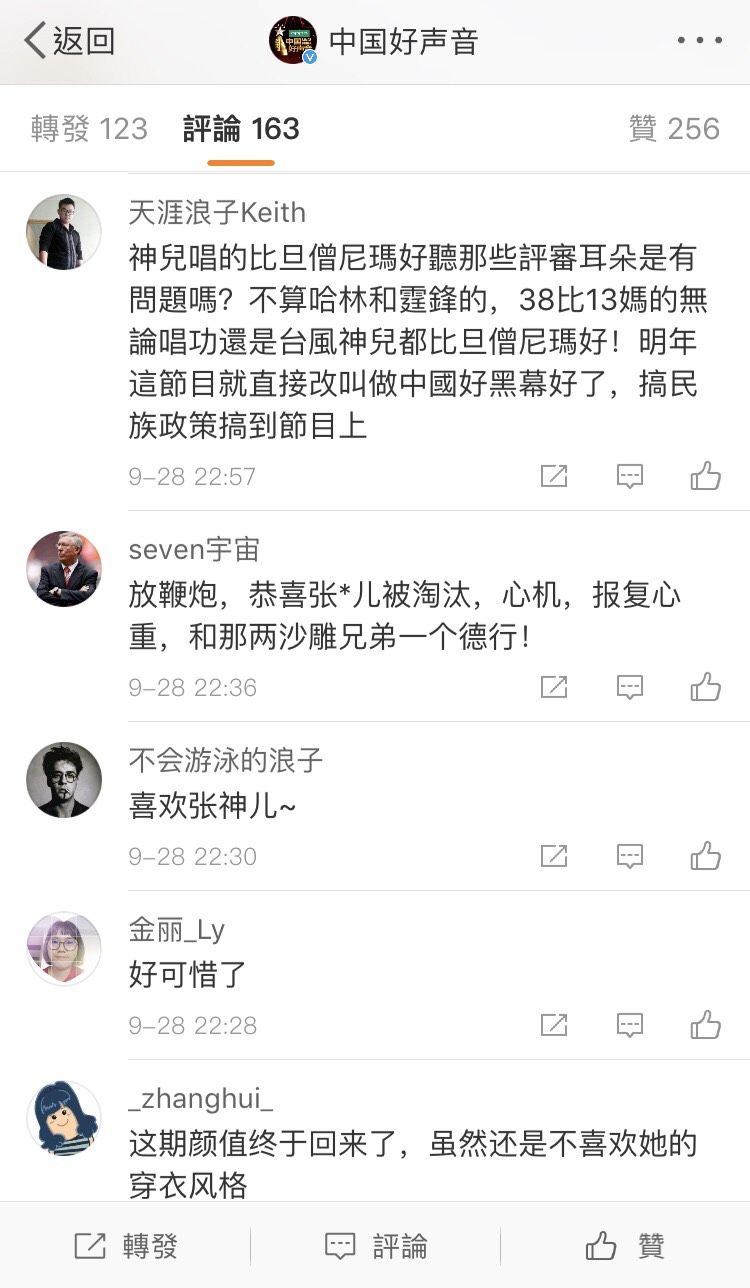Repost 天涯浪子Keith's comment
The image size is (750, 1288).
pyautogui.click(x=554, y=476)
